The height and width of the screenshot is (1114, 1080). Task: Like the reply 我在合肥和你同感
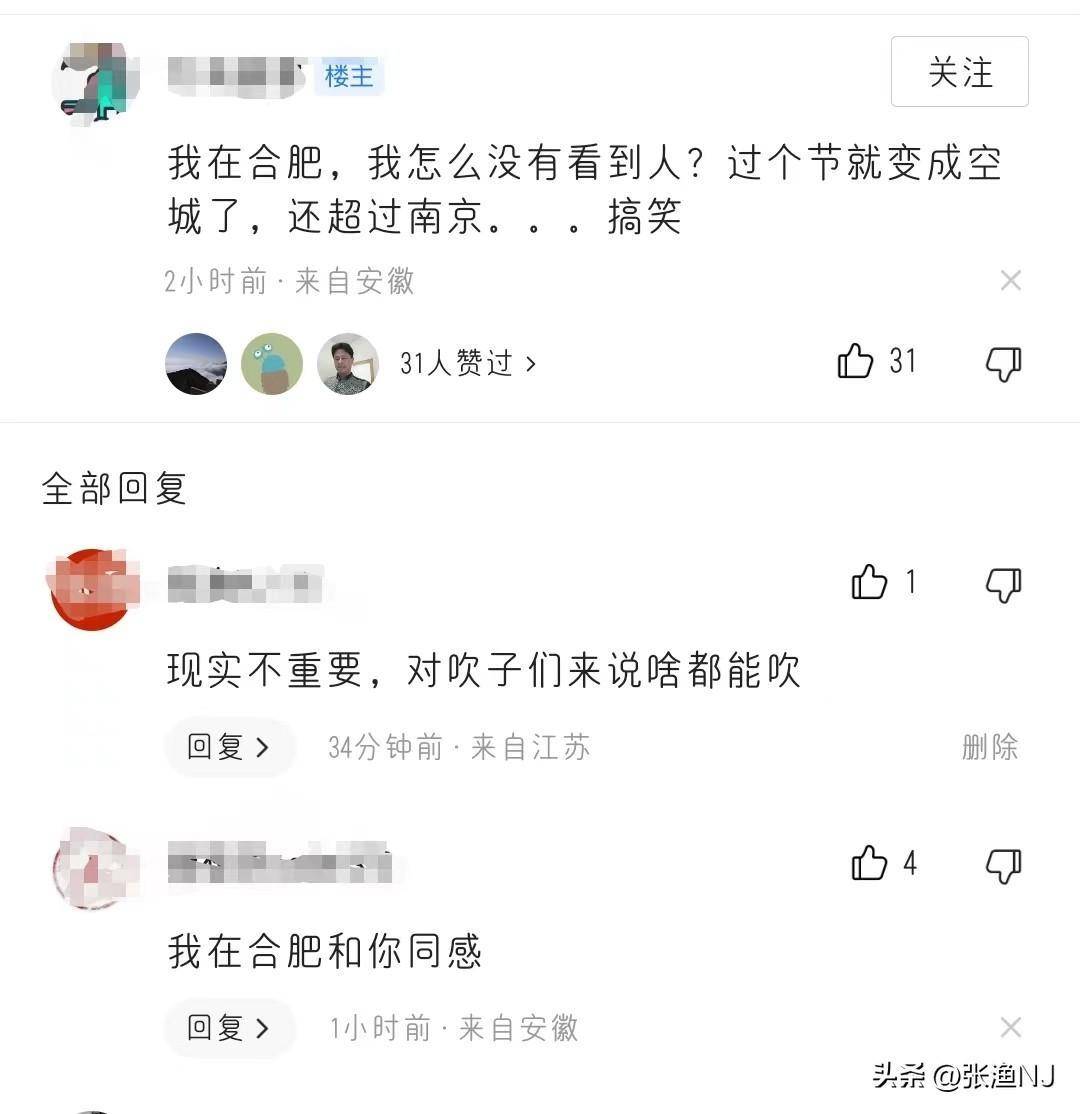tap(869, 863)
